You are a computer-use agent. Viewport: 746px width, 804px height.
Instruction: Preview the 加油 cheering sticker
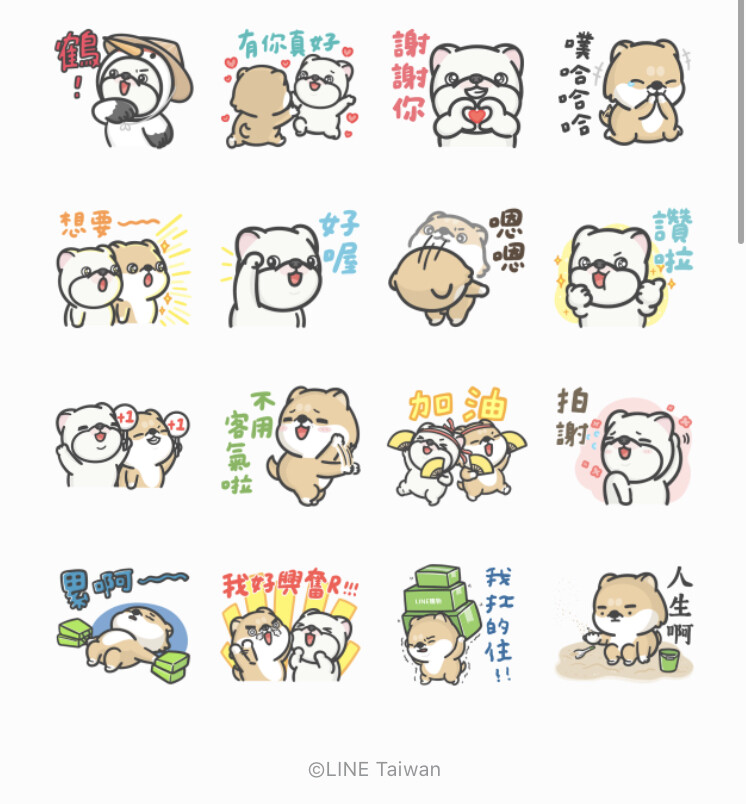point(456,445)
